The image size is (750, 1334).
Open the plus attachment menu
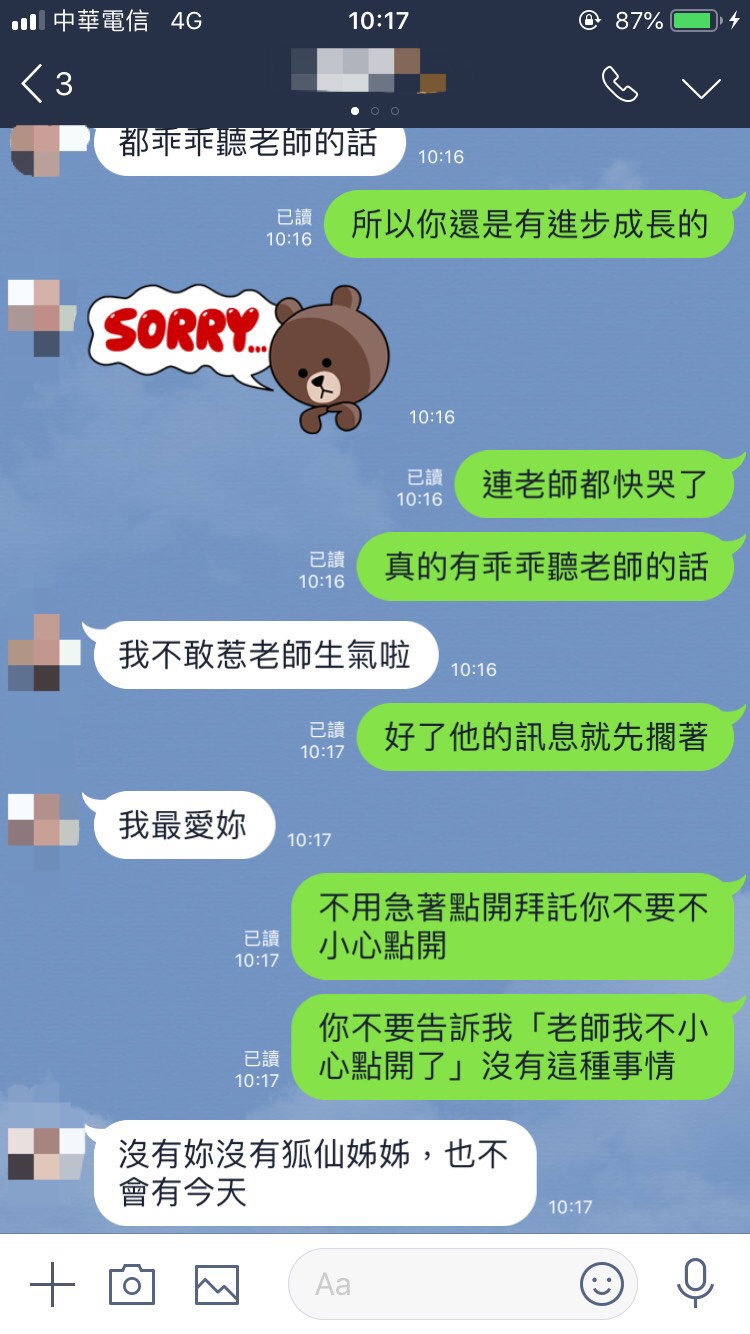[x=52, y=1284]
